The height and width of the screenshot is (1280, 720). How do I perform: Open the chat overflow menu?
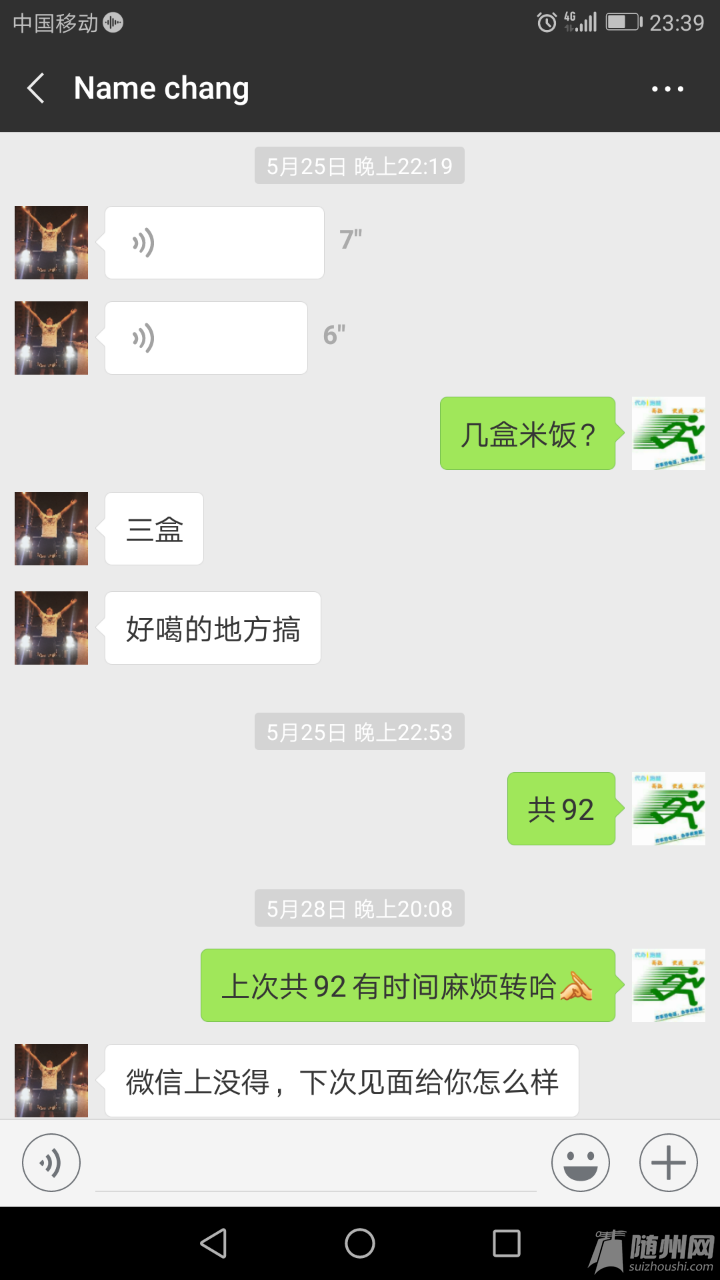pyautogui.click(x=667, y=89)
